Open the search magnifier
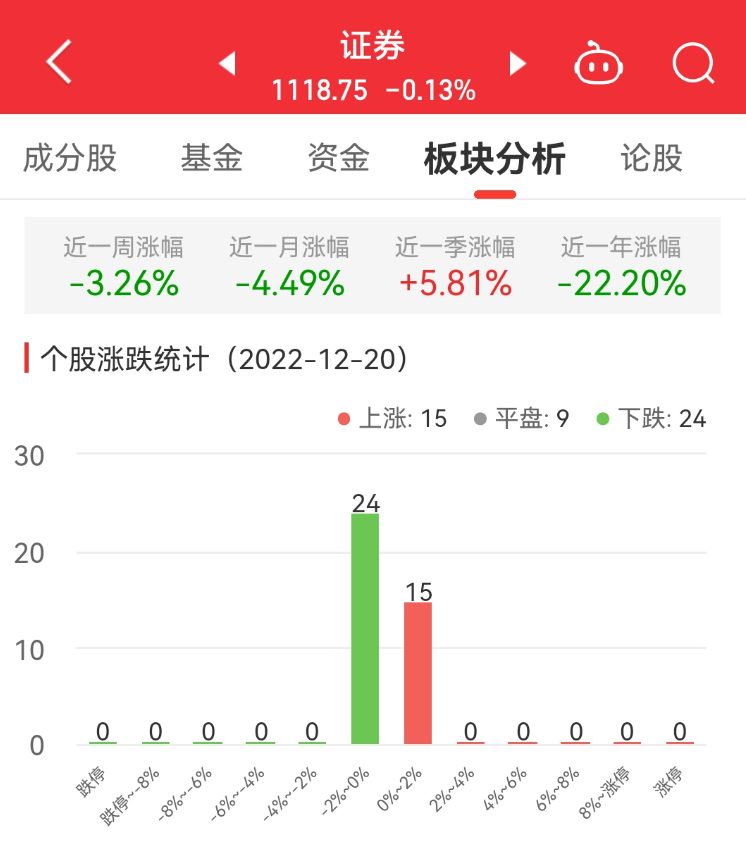Viewport: 746px width, 866px height. coord(693,64)
